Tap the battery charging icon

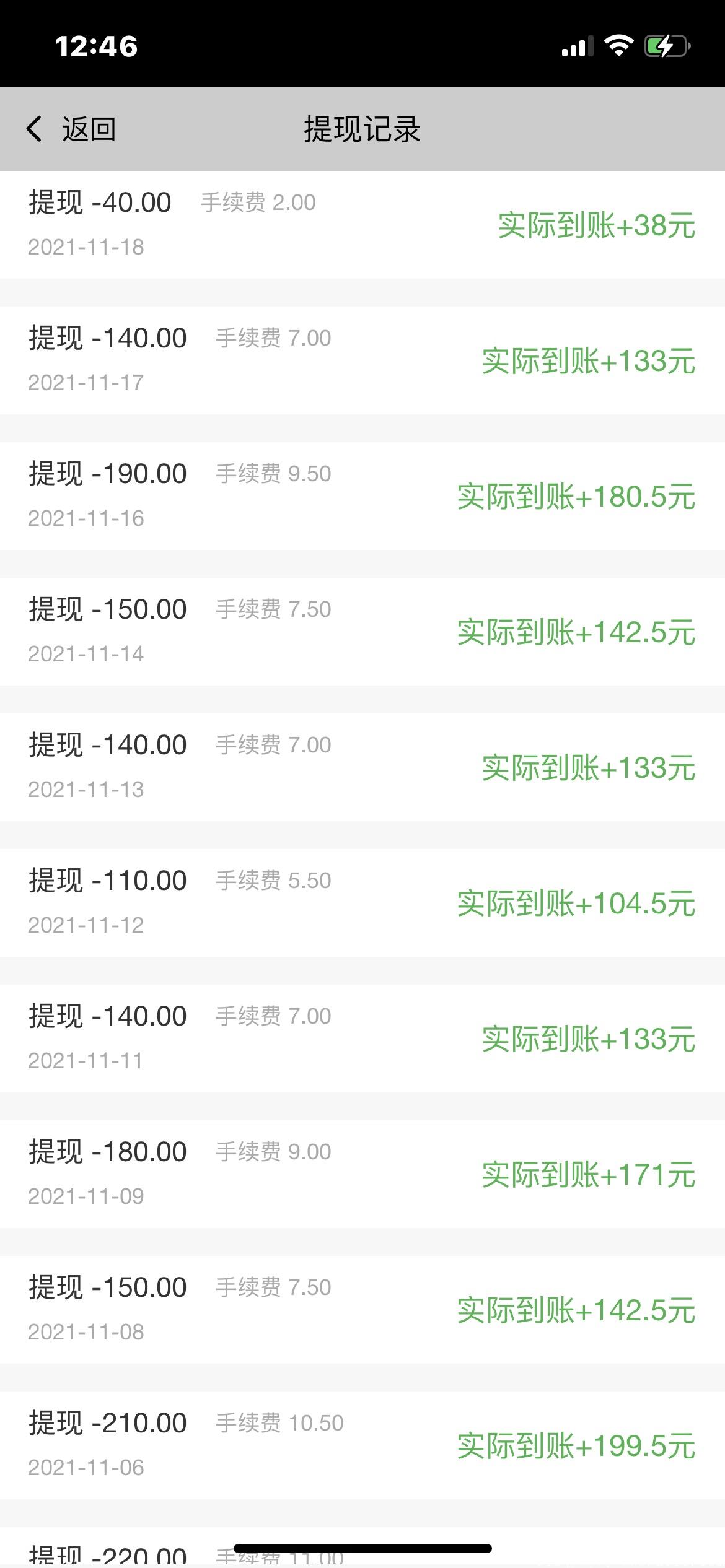(666, 45)
